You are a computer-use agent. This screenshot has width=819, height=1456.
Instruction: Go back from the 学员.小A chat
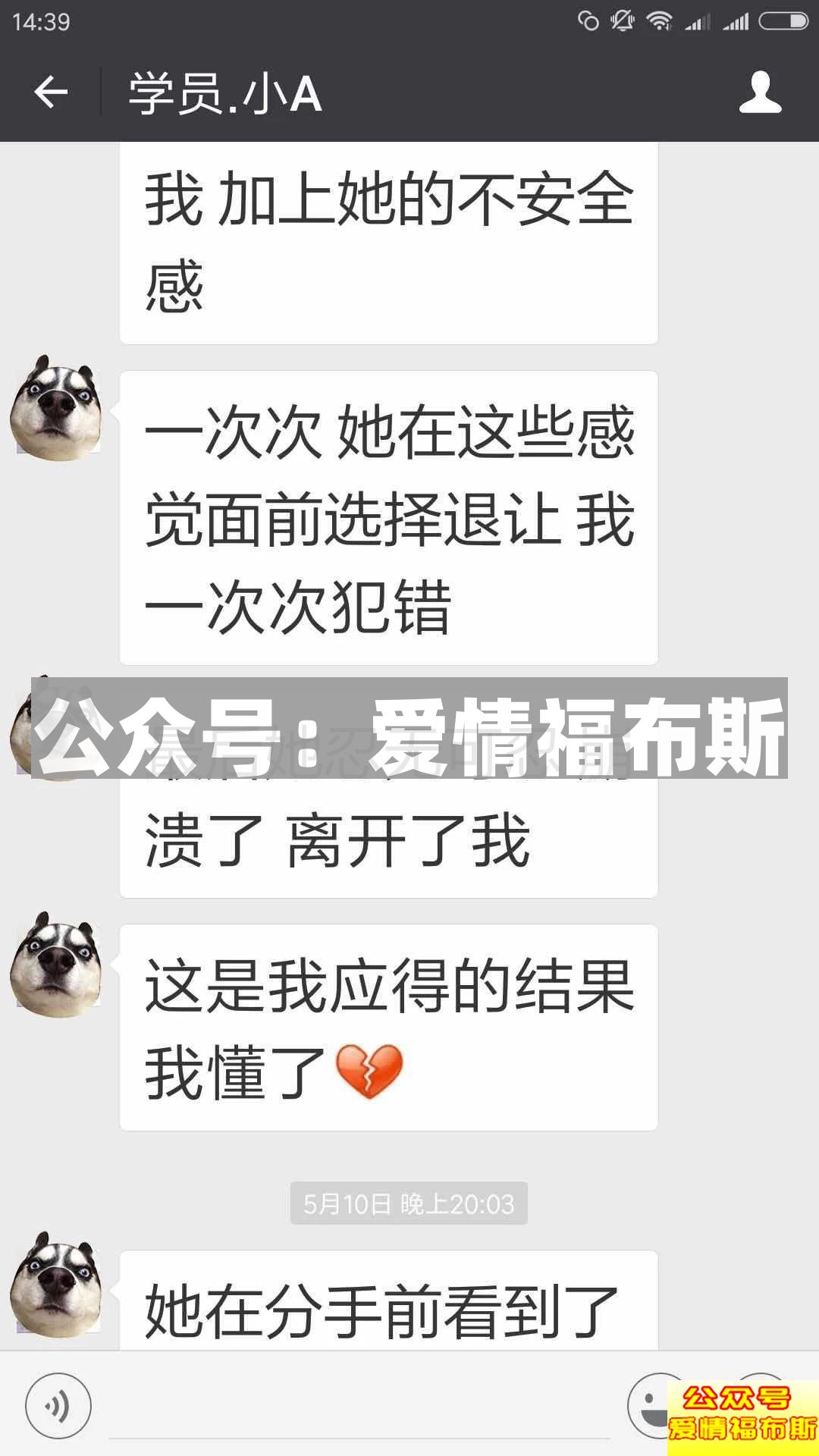click(51, 93)
